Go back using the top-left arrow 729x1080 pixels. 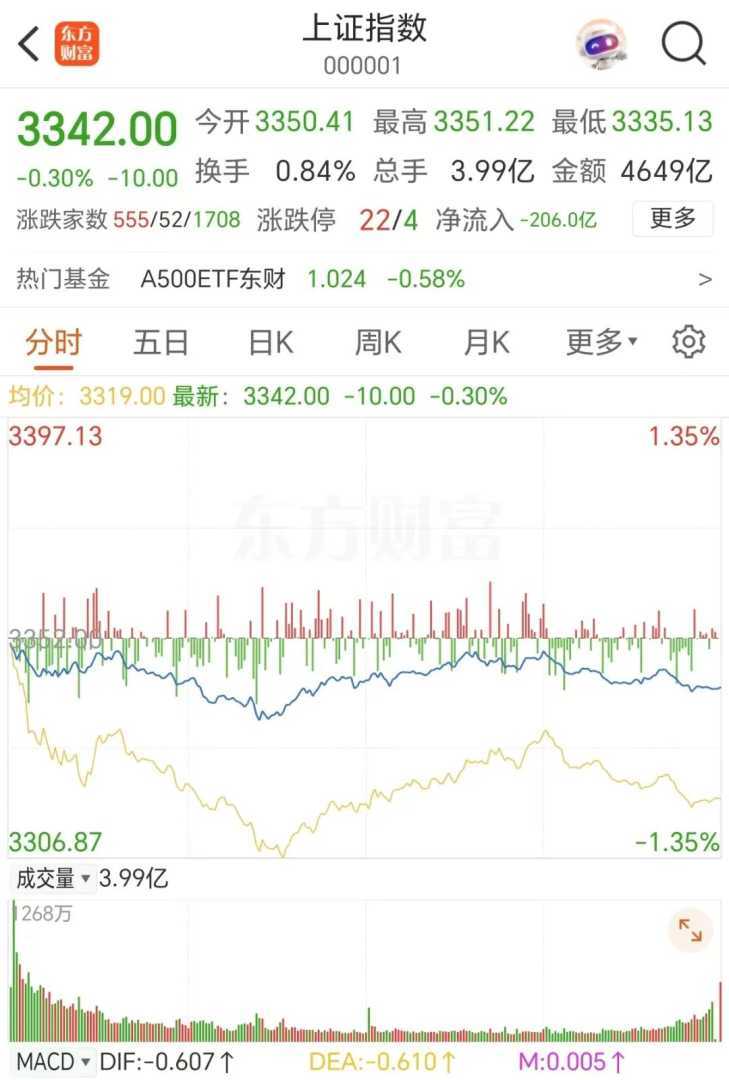(x=30, y=44)
